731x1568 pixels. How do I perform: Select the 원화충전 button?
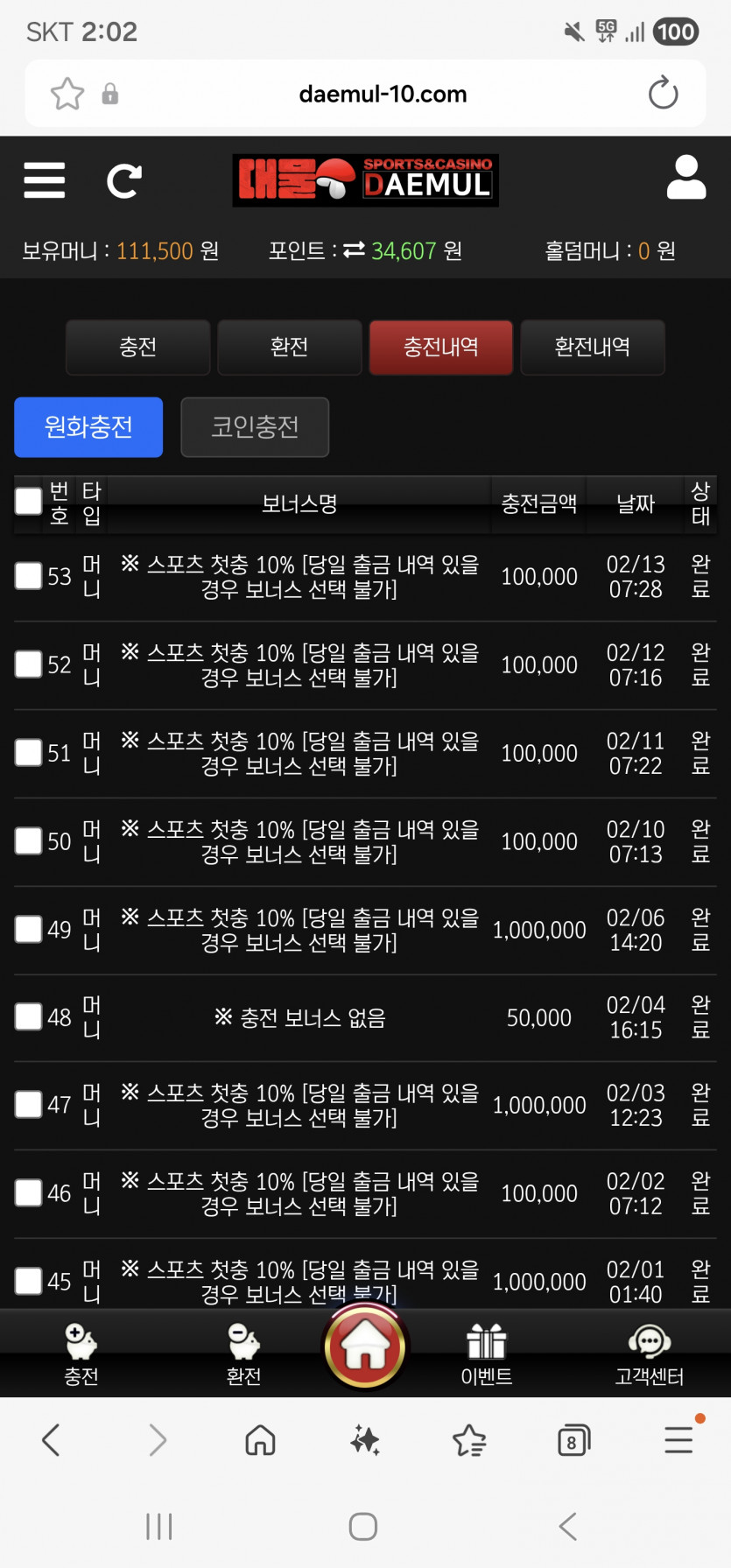tap(88, 427)
